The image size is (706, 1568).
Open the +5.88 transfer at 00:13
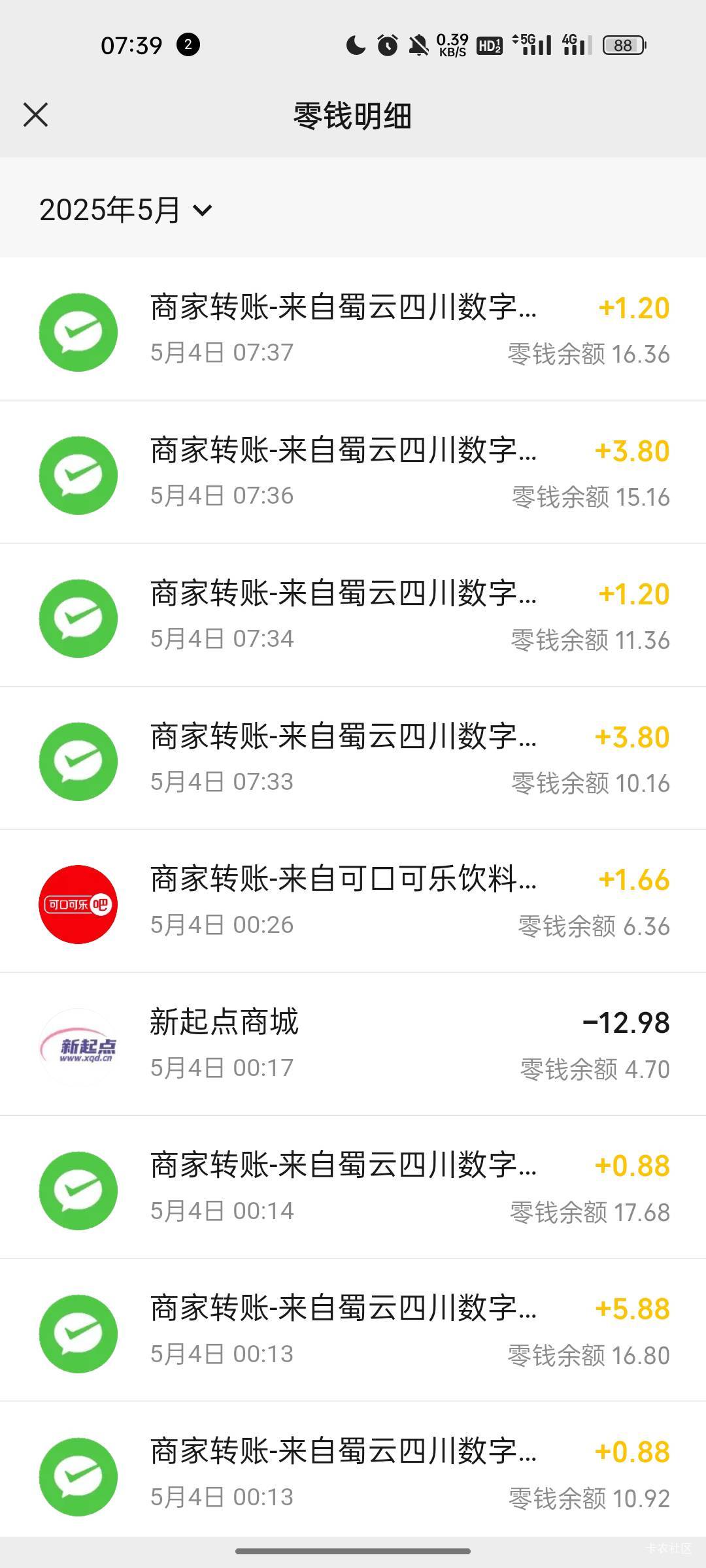click(353, 1331)
